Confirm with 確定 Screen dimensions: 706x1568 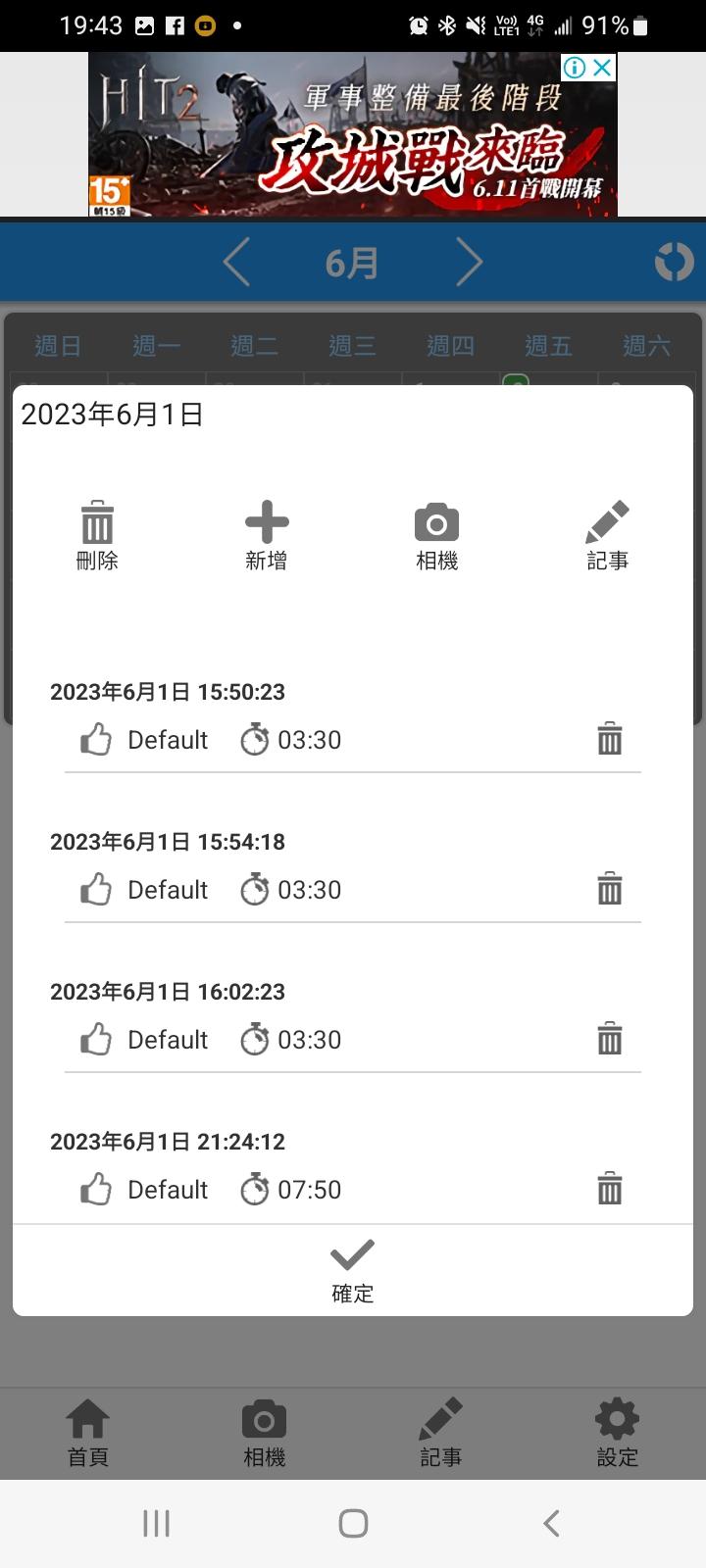click(352, 1270)
